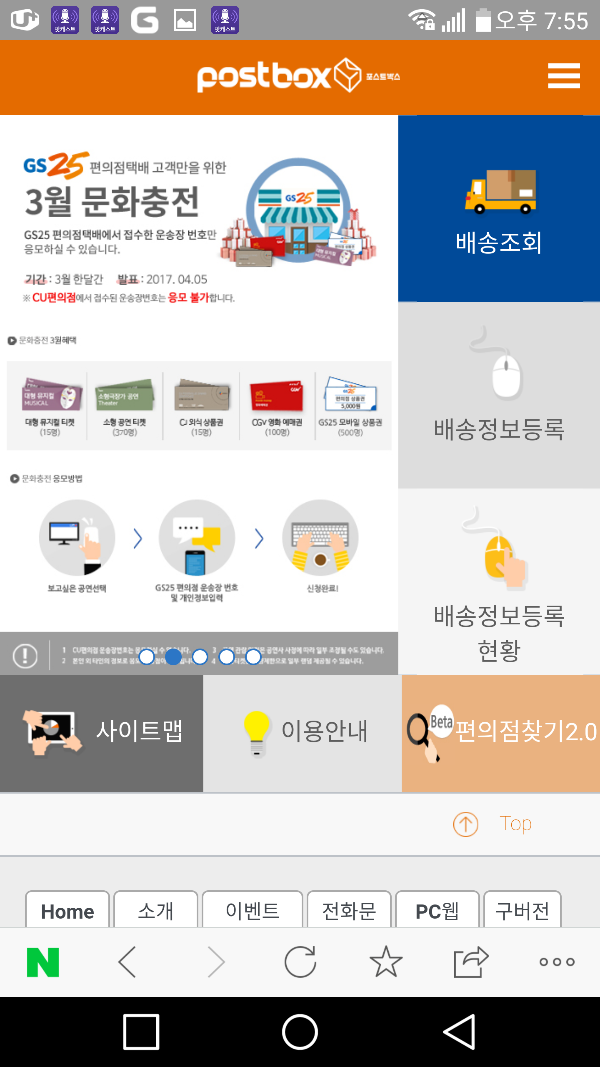Open 전화문 footer tab
Viewport: 600px width, 1067px height.
(348, 911)
